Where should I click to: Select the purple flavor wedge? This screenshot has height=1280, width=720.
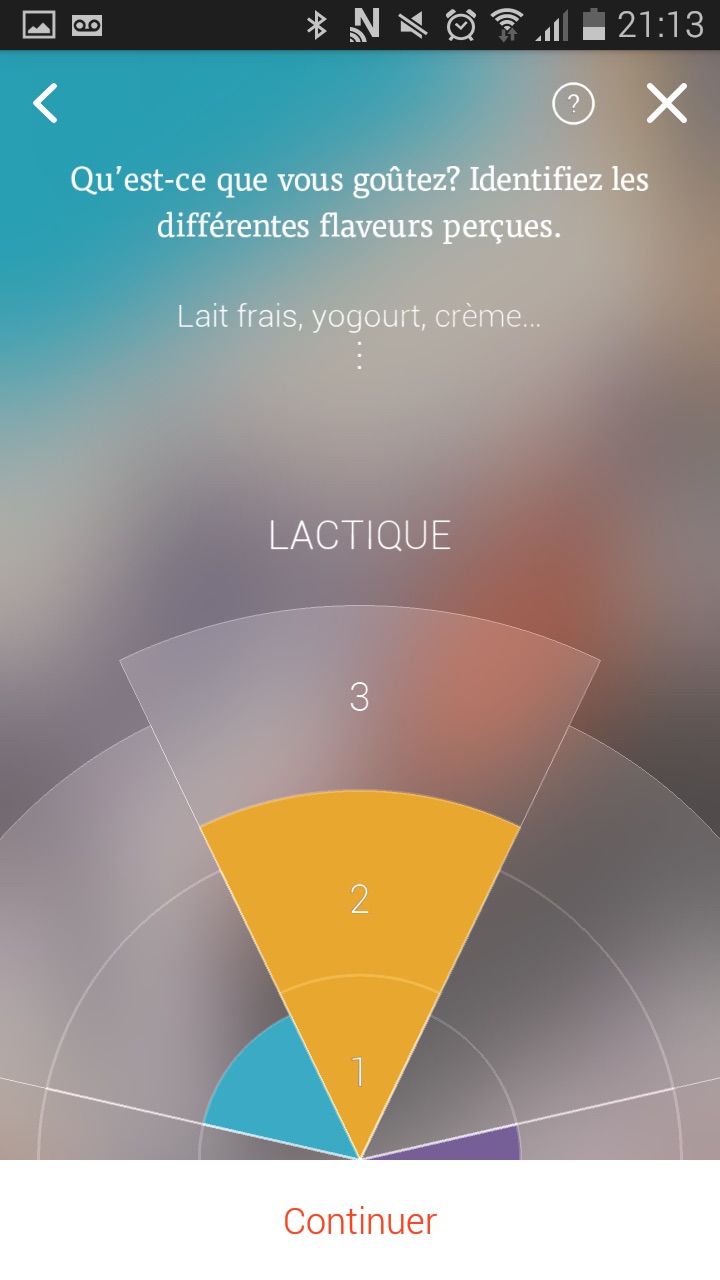pyautogui.click(x=470, y=1143)
